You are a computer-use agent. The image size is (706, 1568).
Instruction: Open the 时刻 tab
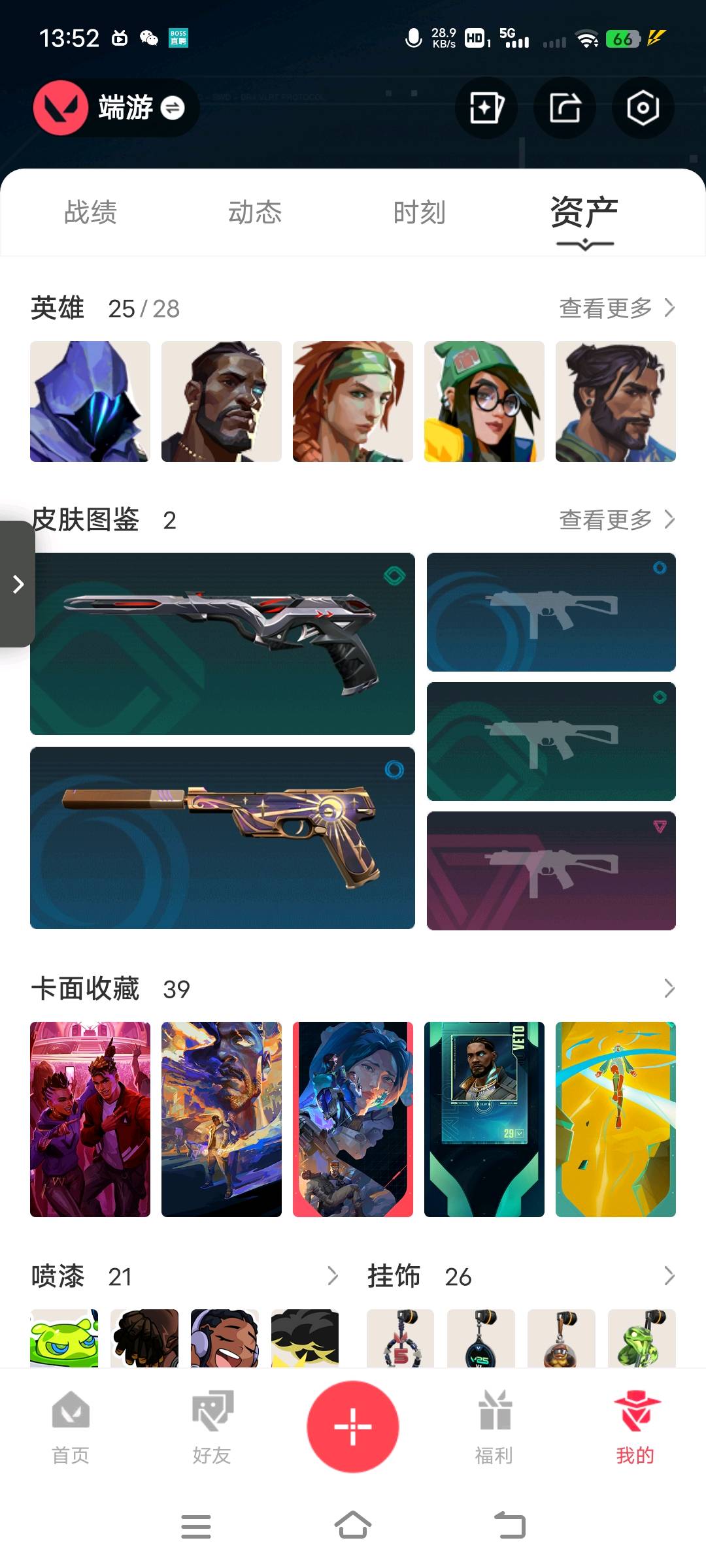(x=420, y=212)
